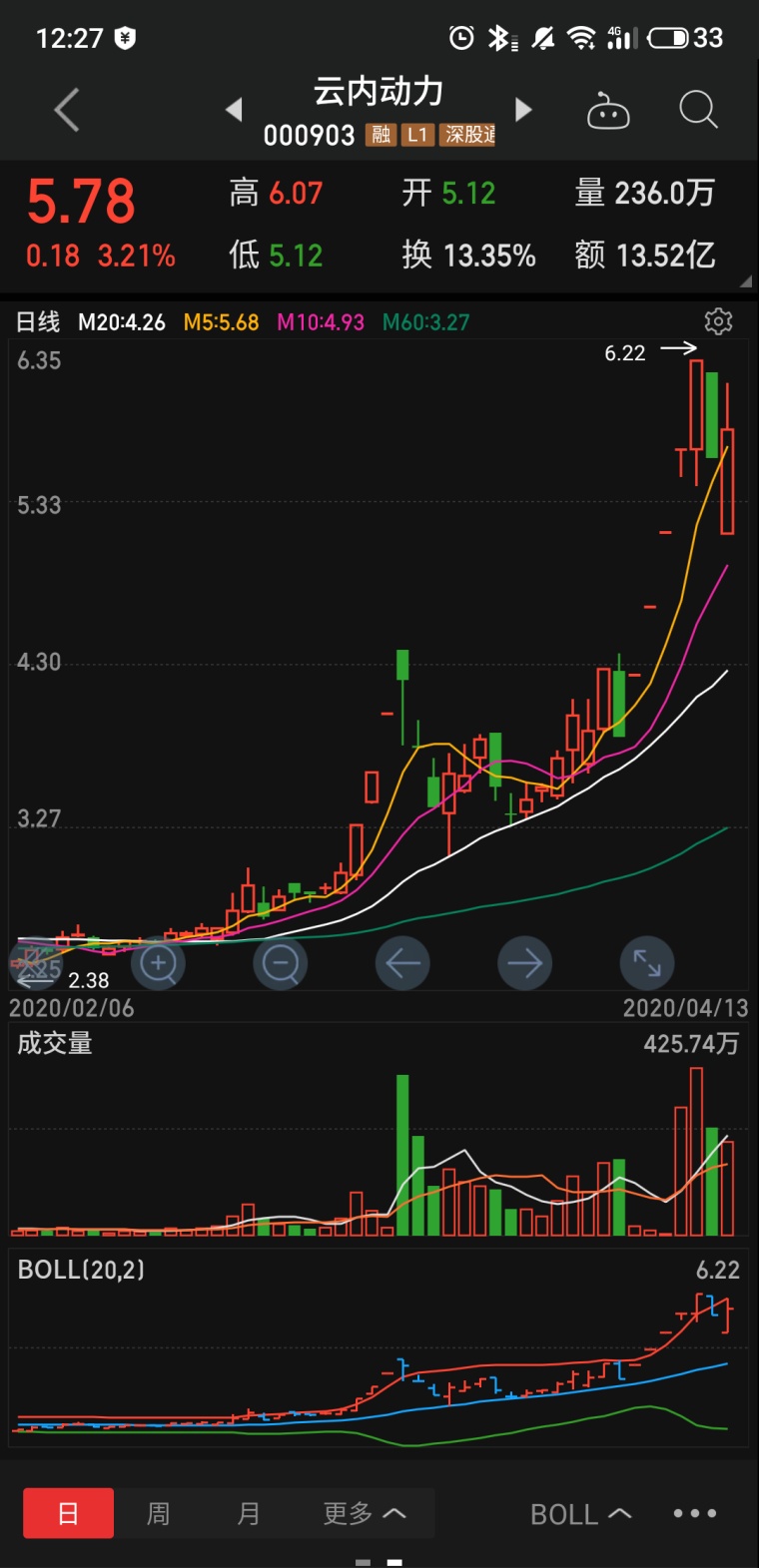This screenshot has width=759, height=1568.
Task: Switch to the 周 weekly chart
Action: [x=158, y=1513]
